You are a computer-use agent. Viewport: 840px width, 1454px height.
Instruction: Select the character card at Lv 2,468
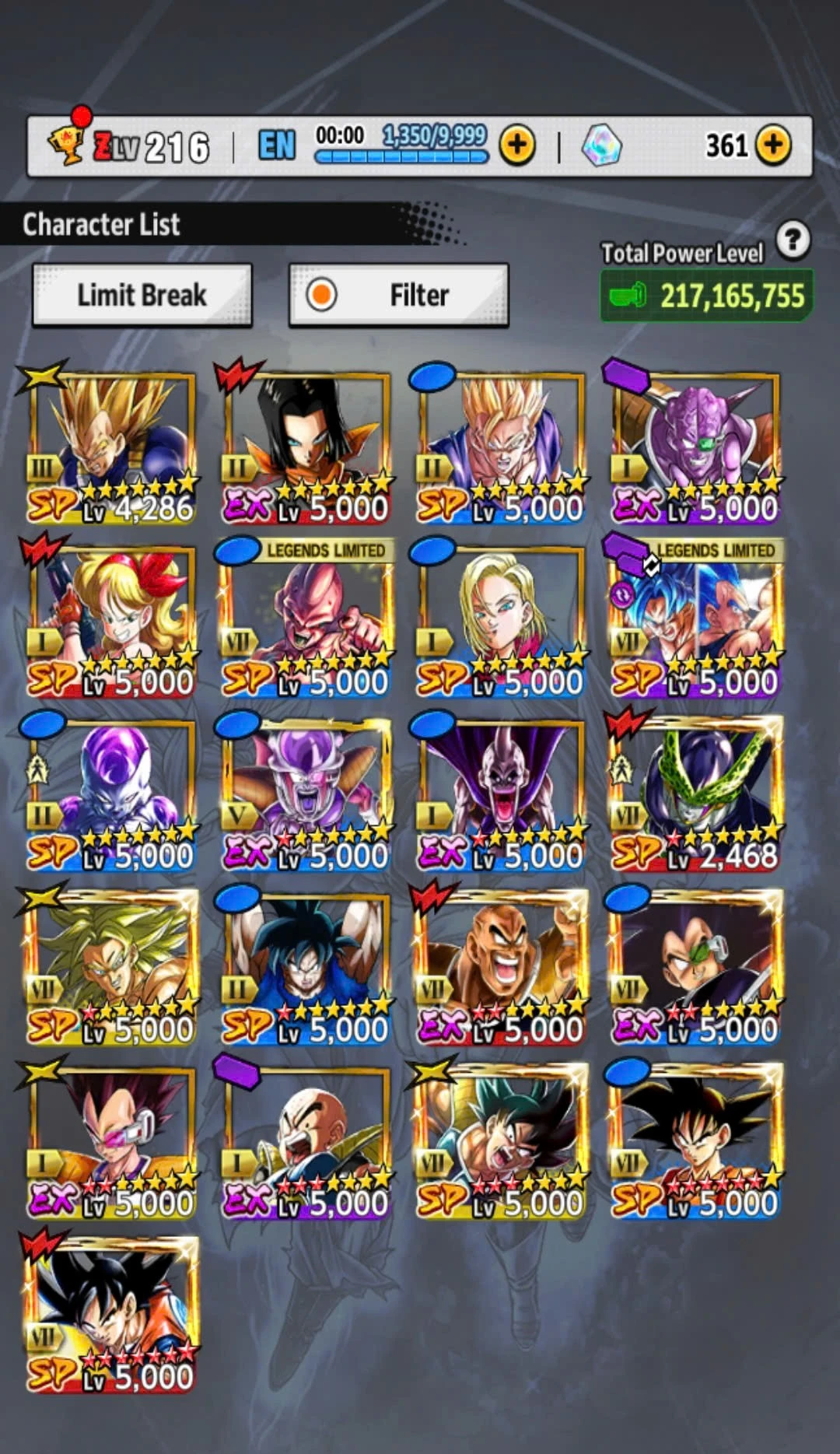pos(695,794)
